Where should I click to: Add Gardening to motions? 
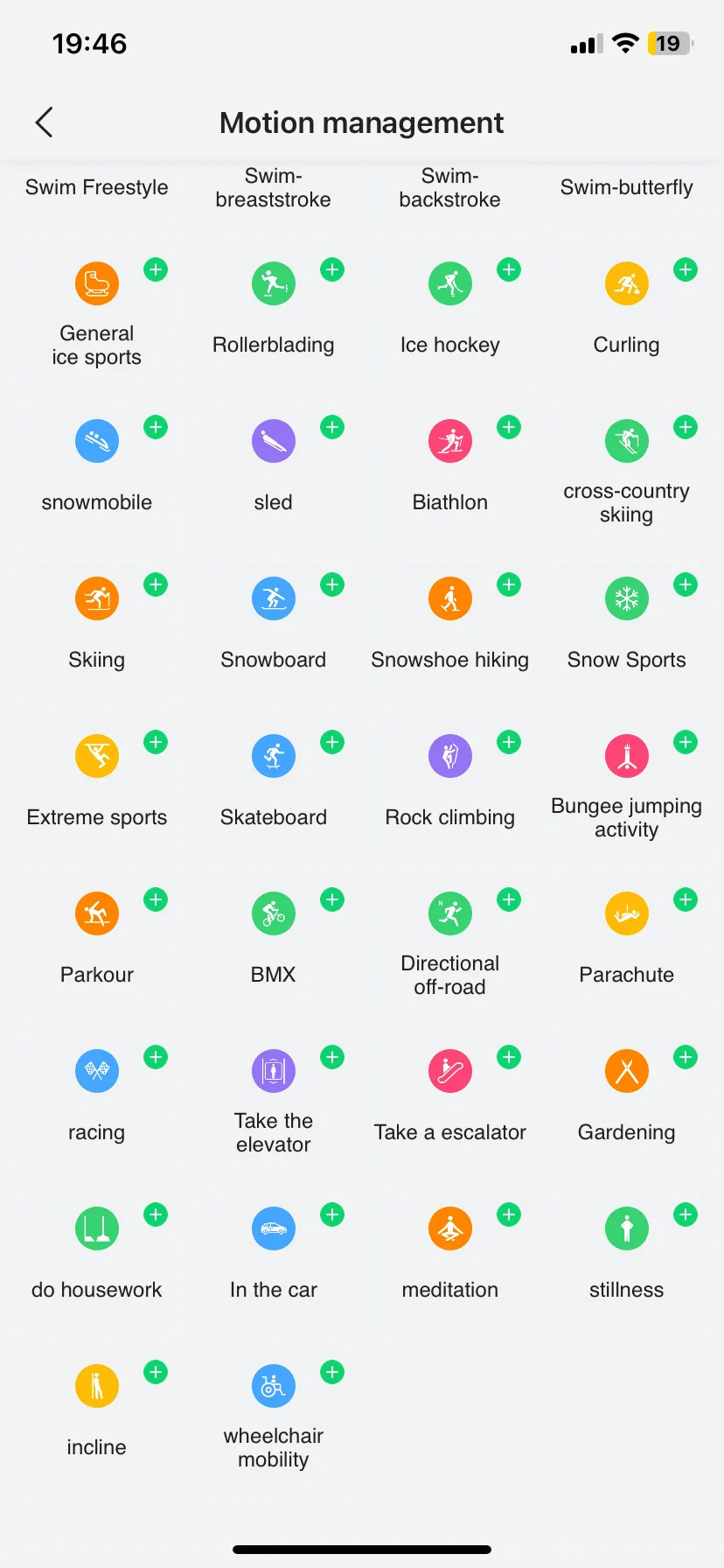coord(686,1057)
